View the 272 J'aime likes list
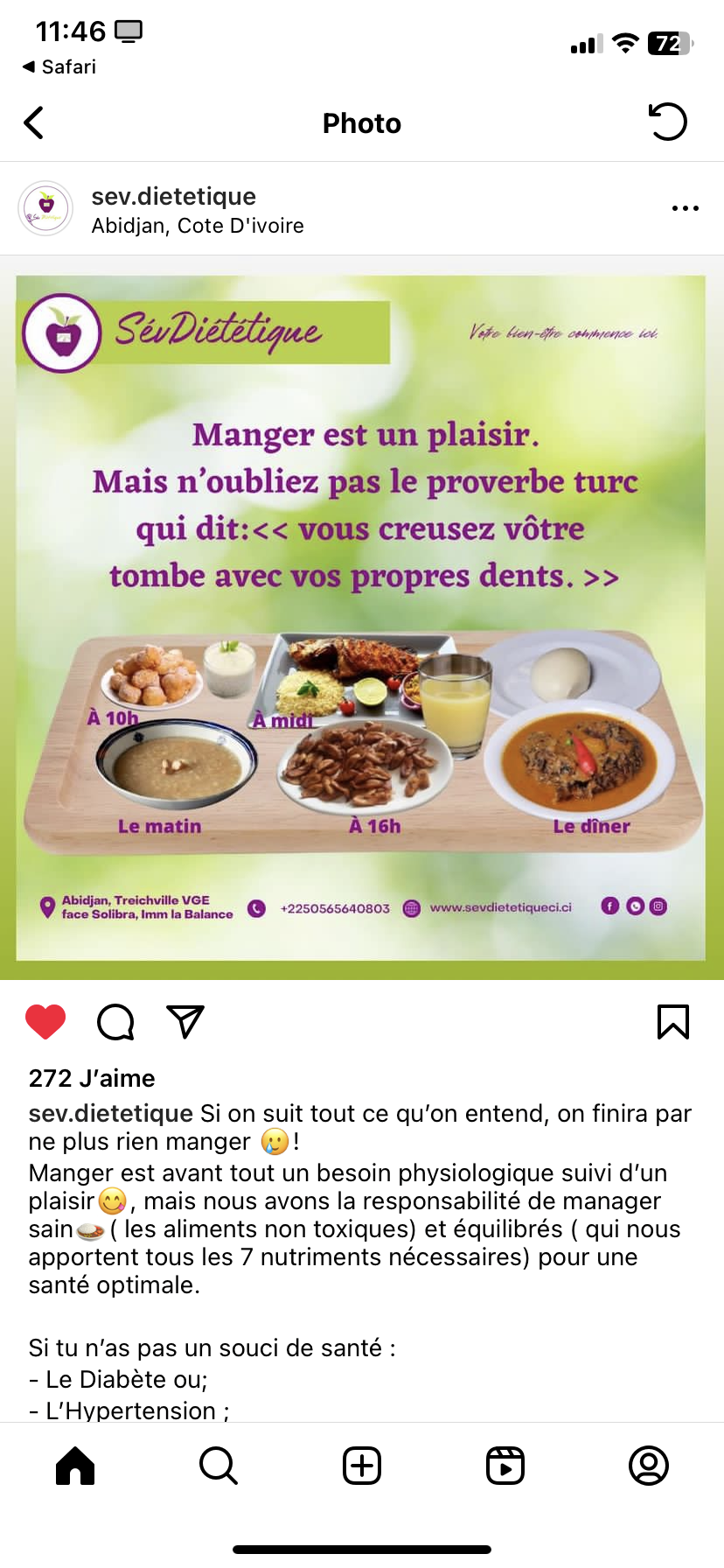Screen dimensions: 724x1568 [x=92, y=1078]
